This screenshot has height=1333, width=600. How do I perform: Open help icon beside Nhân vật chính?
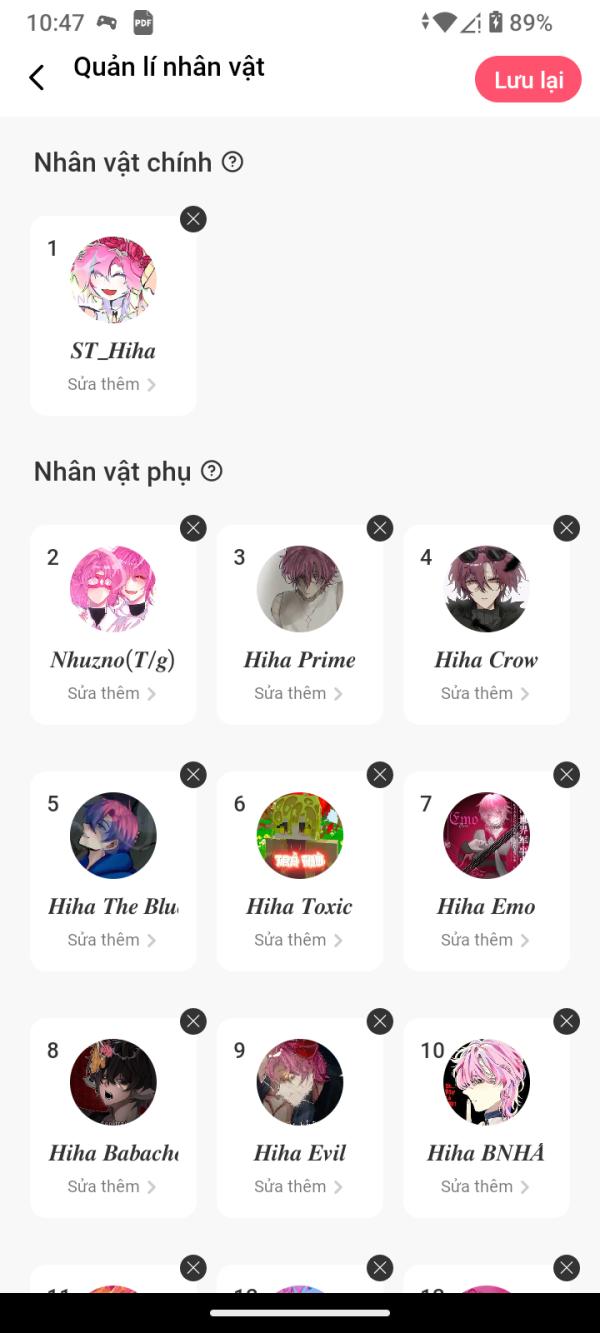tap(232, 161)
